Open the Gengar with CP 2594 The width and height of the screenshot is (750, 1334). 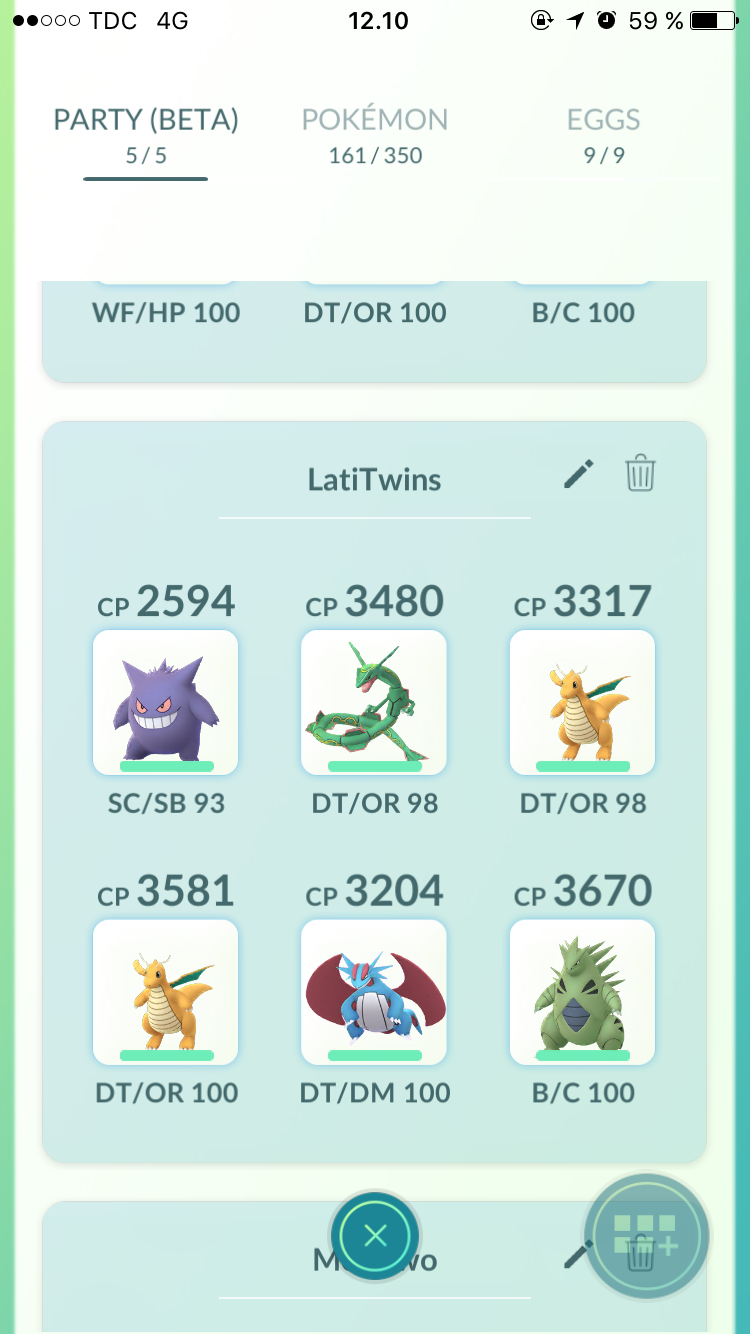(x=165, y=702)
